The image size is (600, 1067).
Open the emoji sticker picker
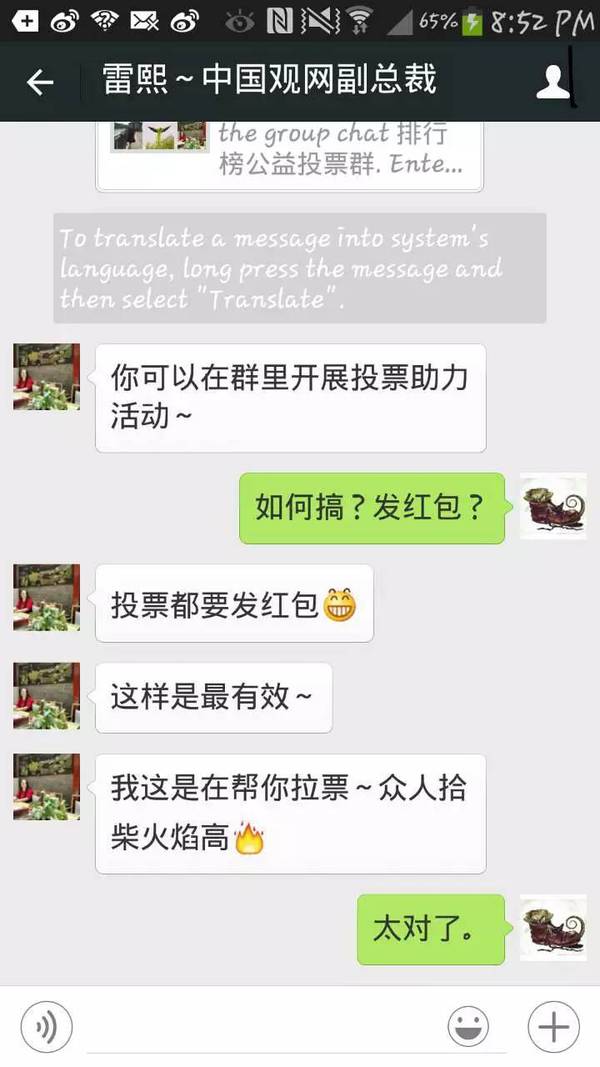[x=468, y=1026]
